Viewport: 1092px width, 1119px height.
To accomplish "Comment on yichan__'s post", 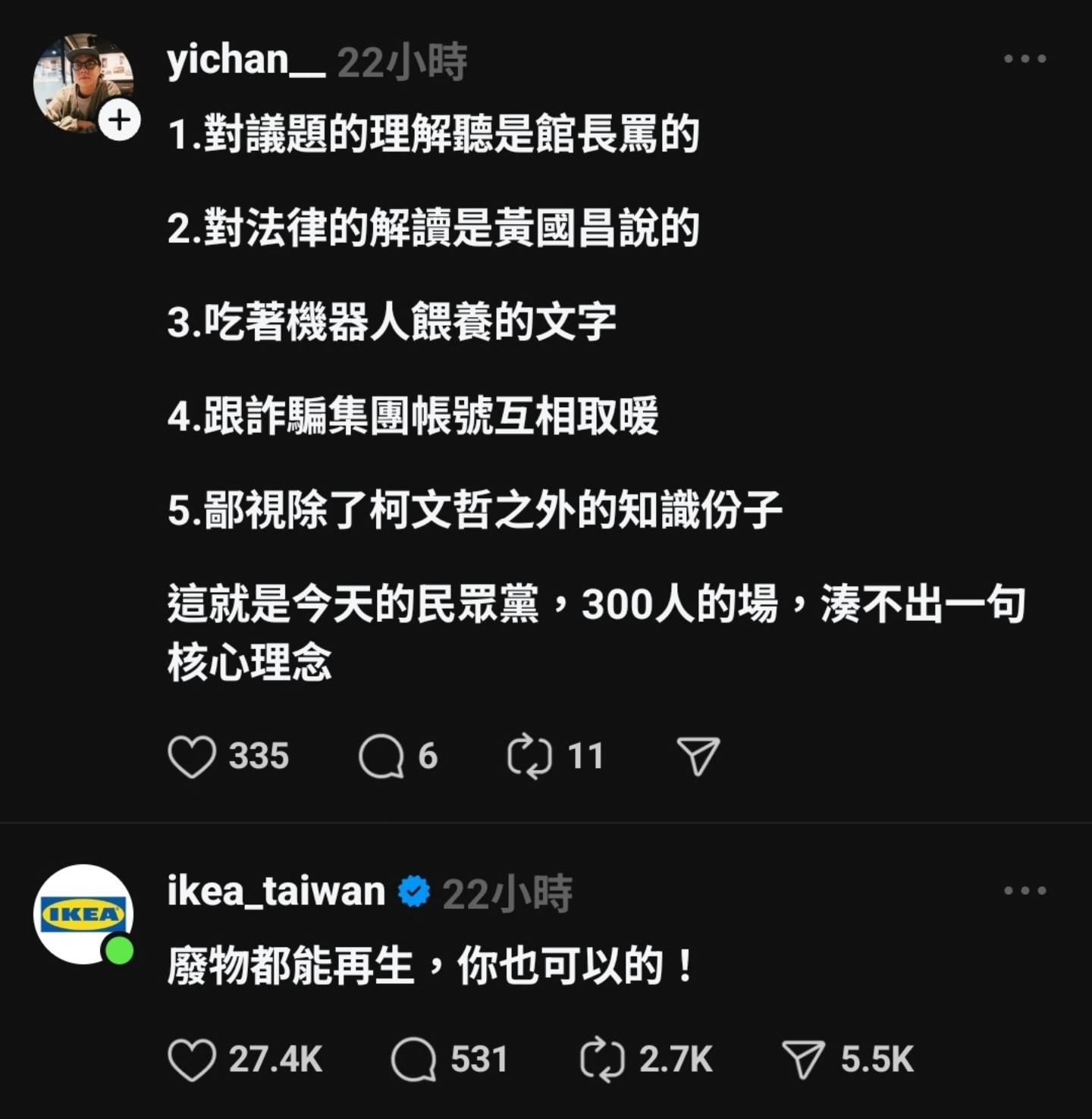I will point(381,757).
